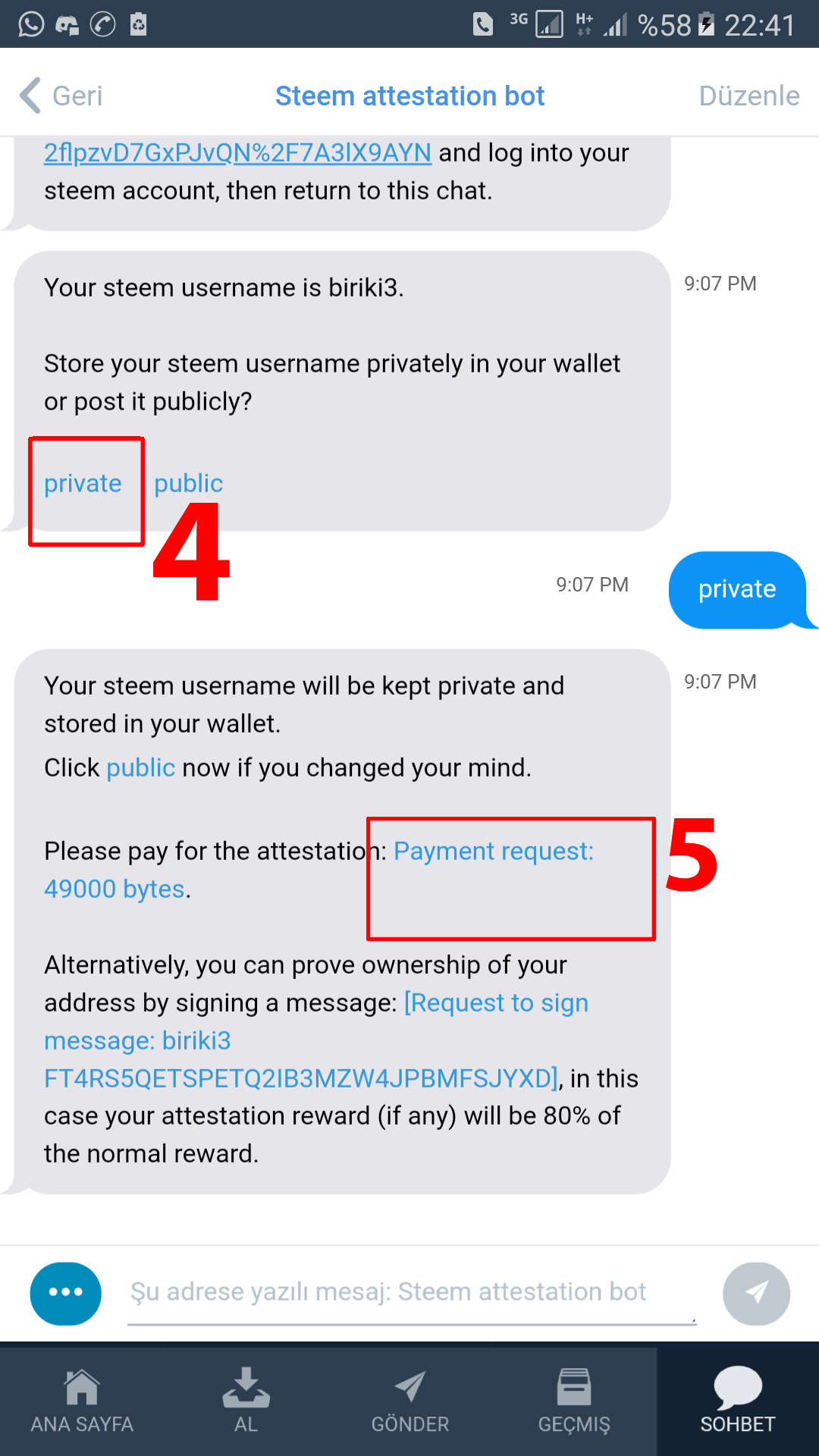This screenshot has width=819, height=1456.
Task: Focus the message input field
Action: tap(409, 1293)
